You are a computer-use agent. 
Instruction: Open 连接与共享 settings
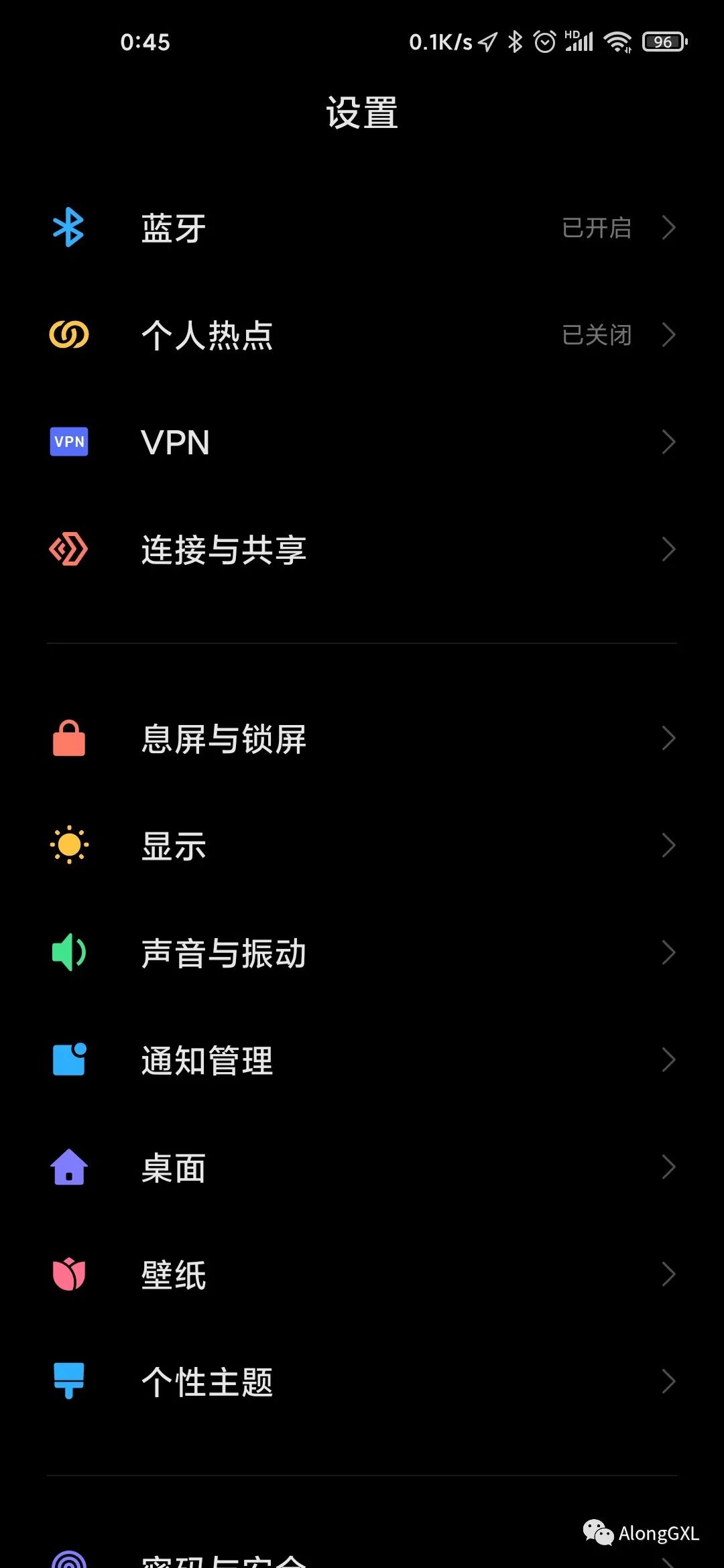pos(362,549)
